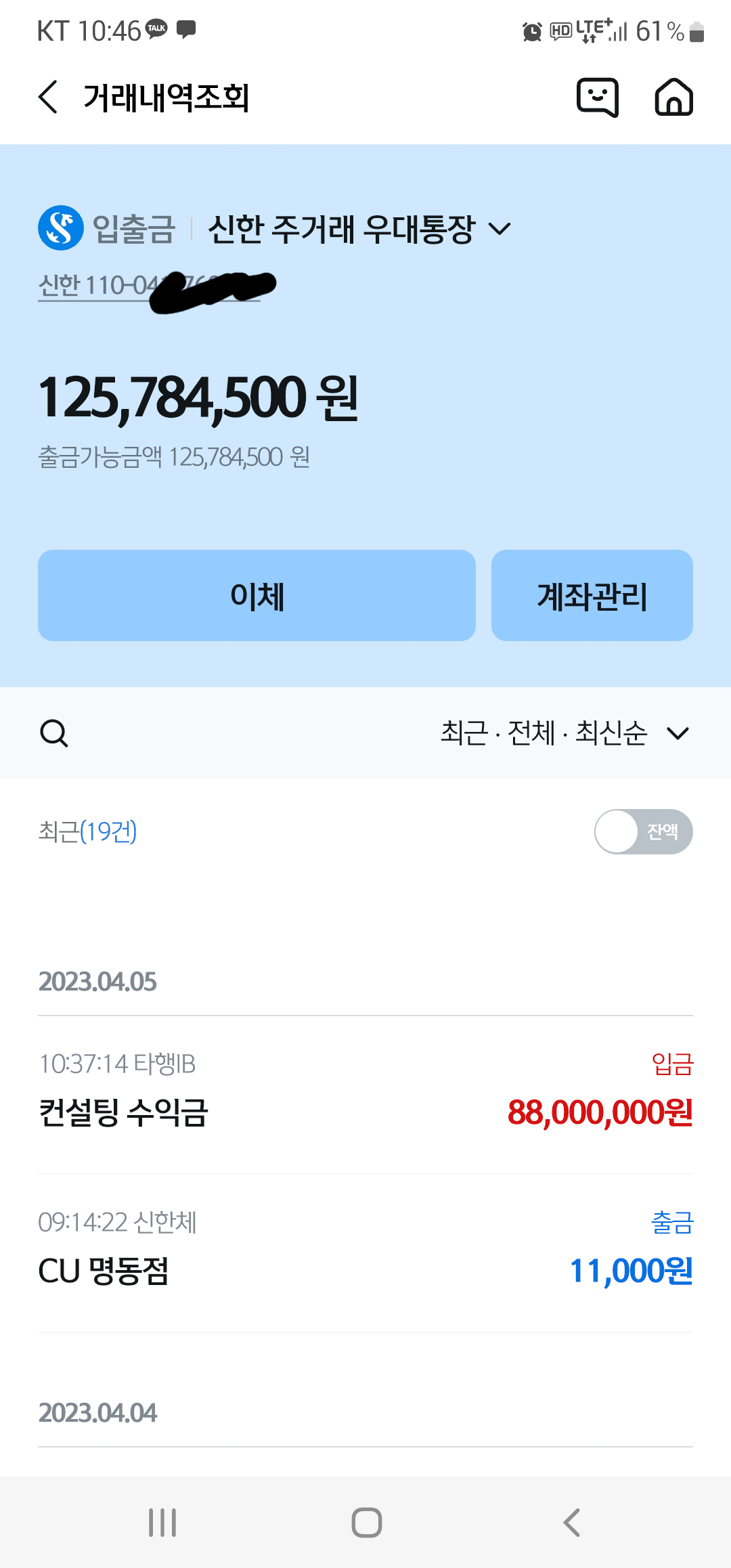Tap the system home button
Image resolution: width=731 pixels, height=1568 pixels.
point(366,1523)
